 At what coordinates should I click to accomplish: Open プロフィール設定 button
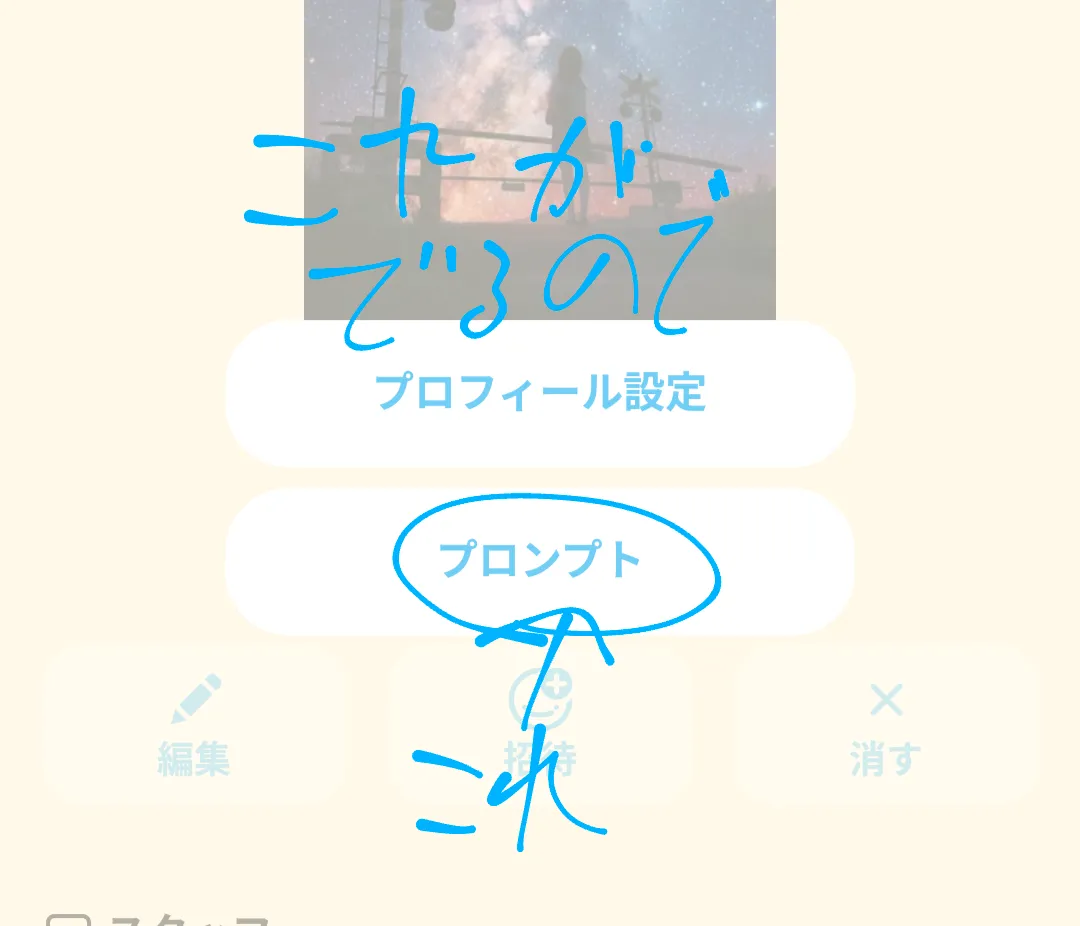[540, 393]
